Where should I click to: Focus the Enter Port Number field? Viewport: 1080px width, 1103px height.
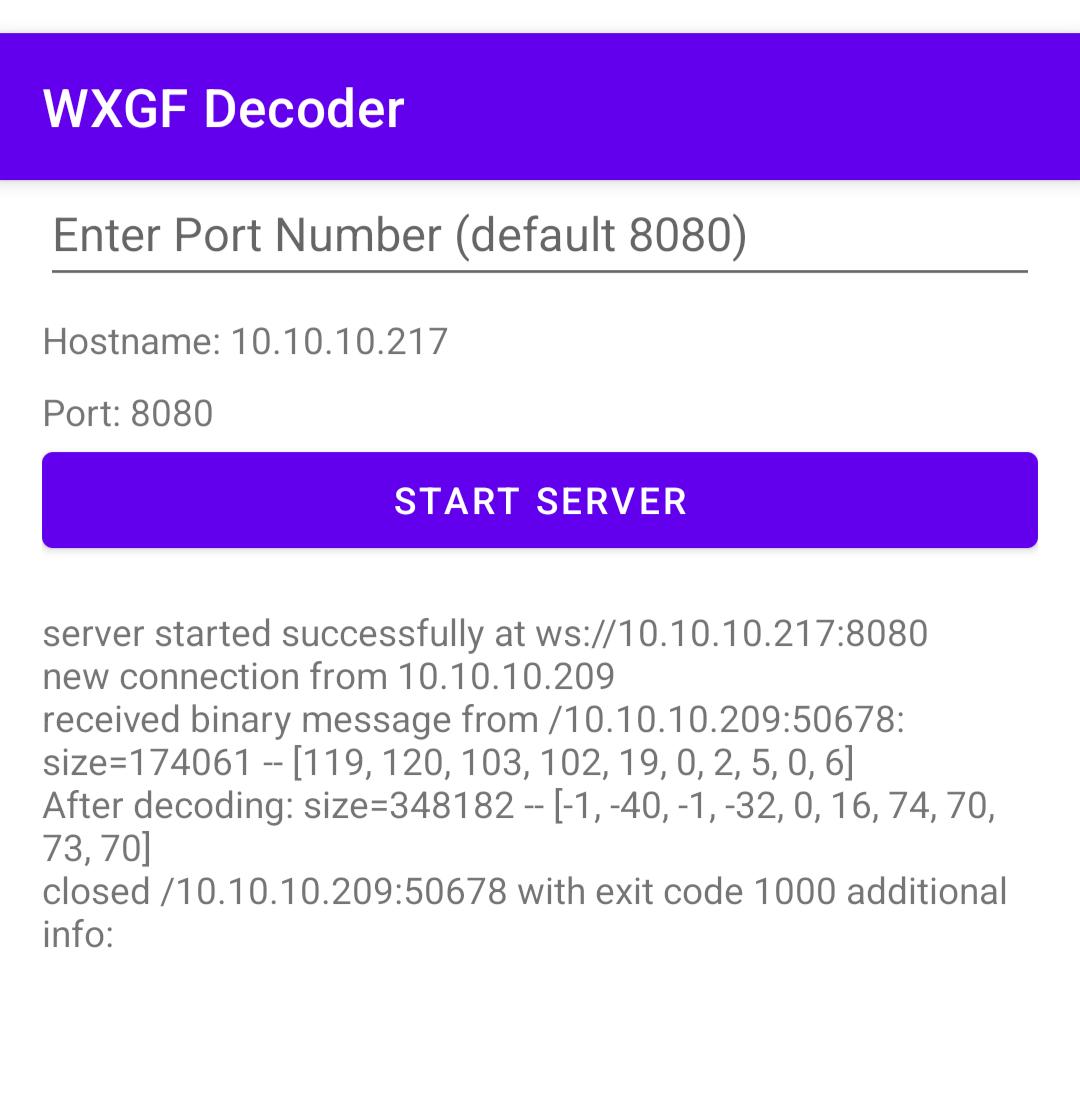(539, 236)
